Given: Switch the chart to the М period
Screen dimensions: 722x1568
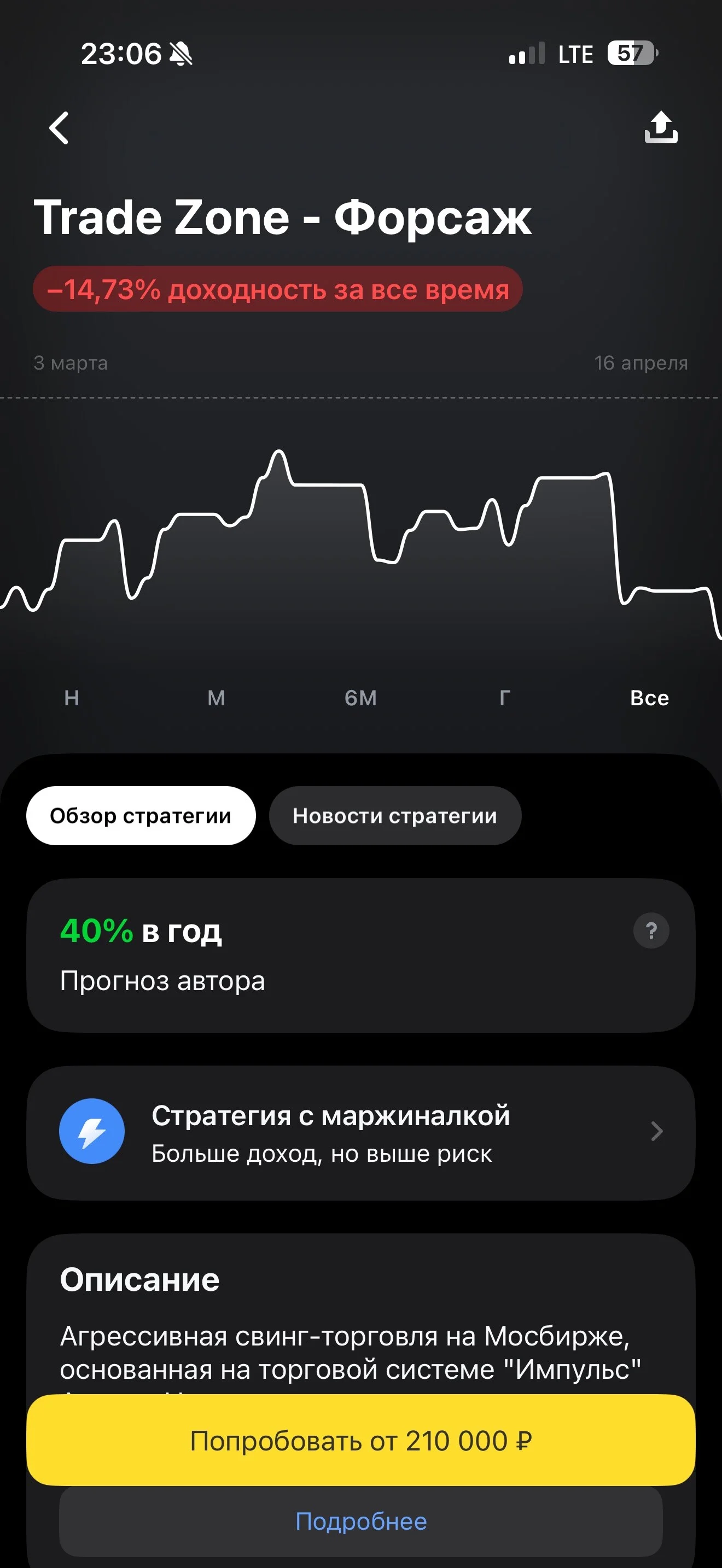Looking at the screenshot, I should tap(216, 698).
